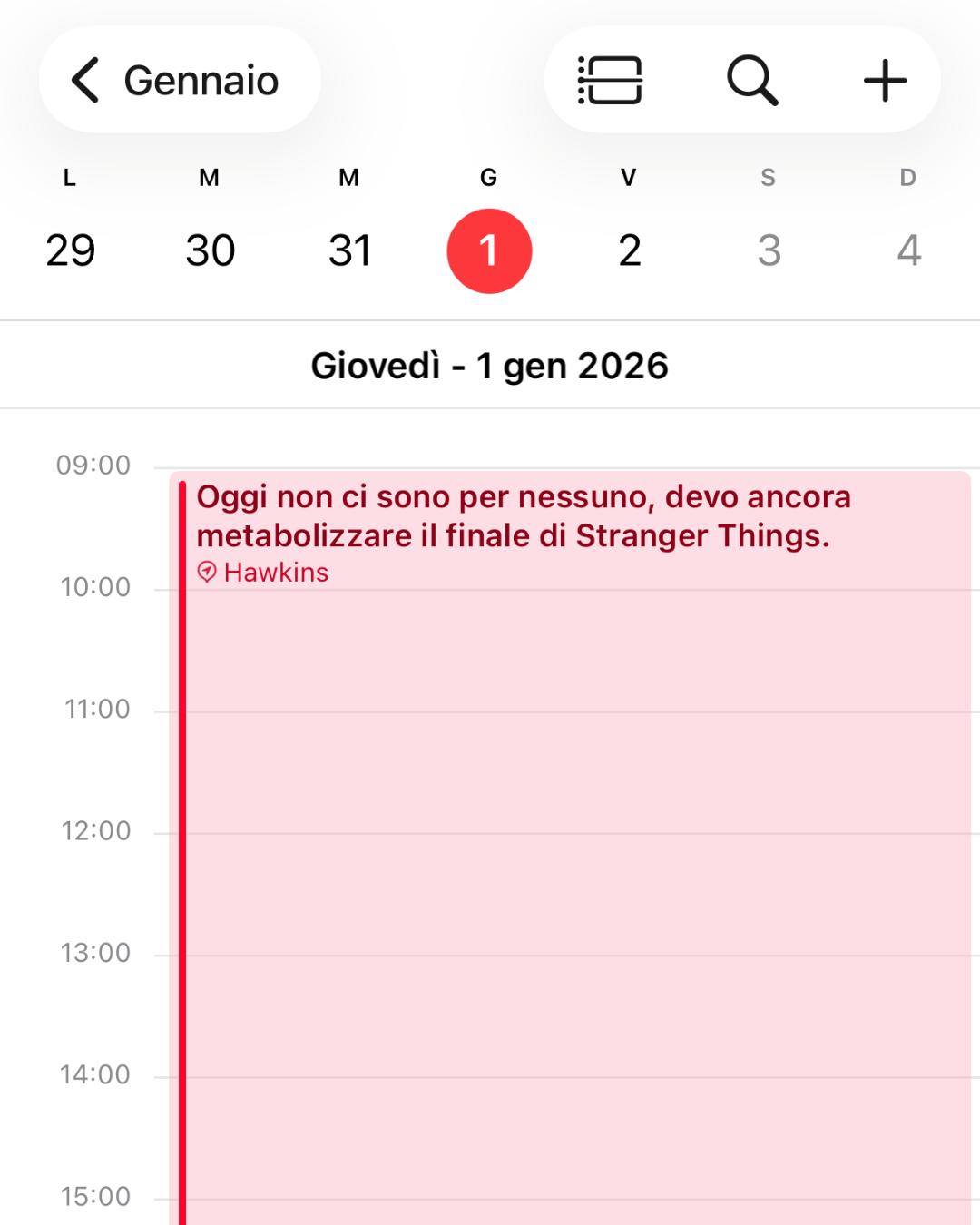The width and height of the screenshot is (980, 1225).
Task: Add a new calendar event
Action: (x=885, y=81)
